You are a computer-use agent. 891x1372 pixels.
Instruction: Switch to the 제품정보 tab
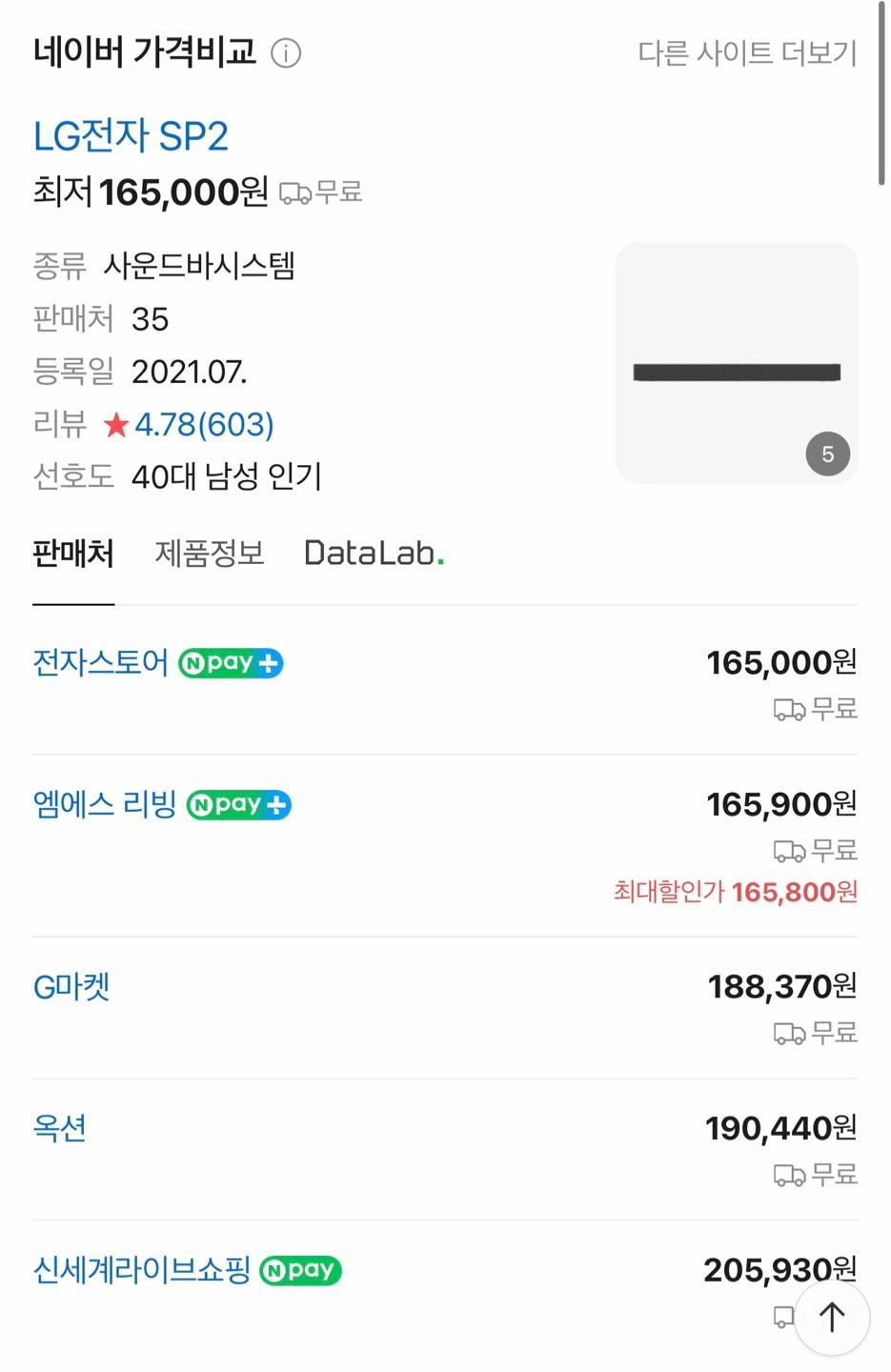coord(210,554)
